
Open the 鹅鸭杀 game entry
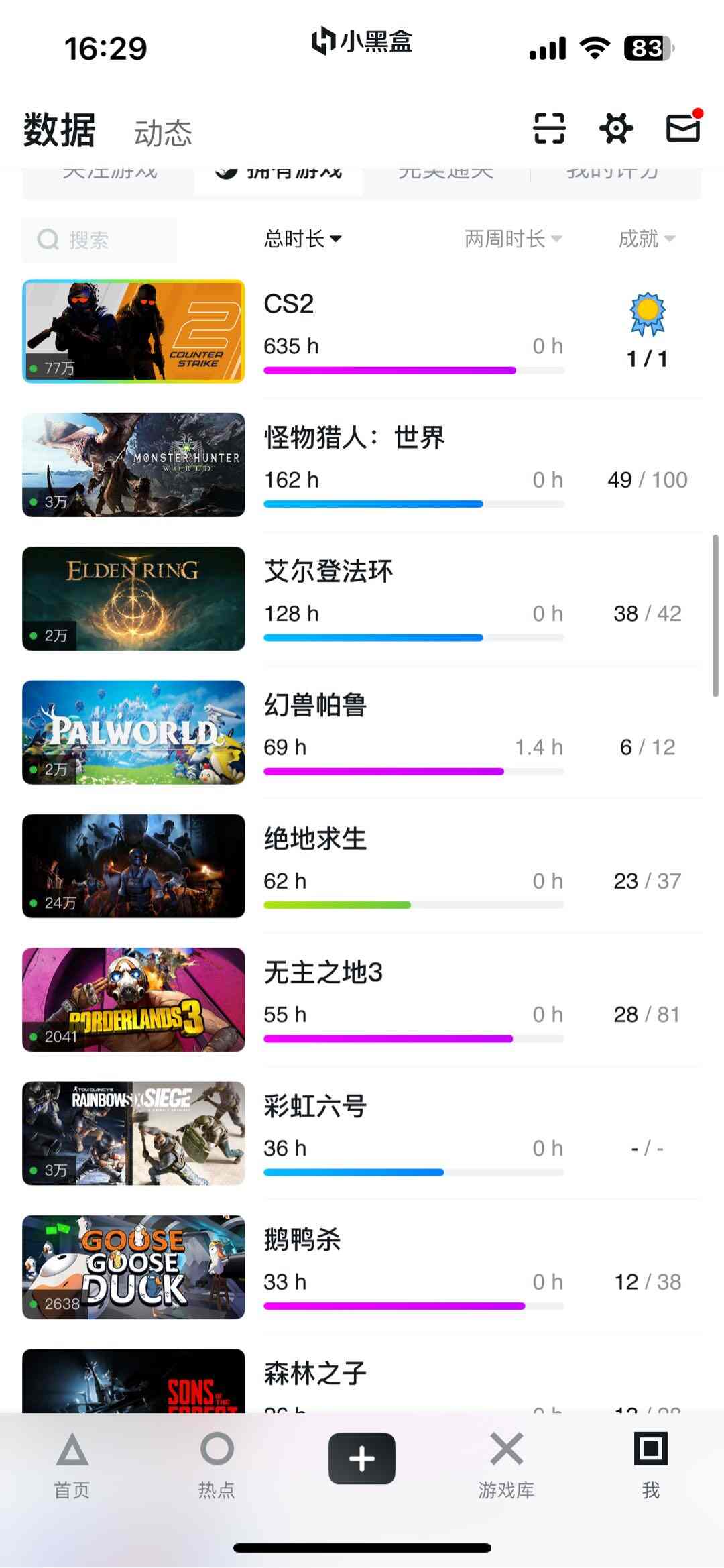(362, 1267)
